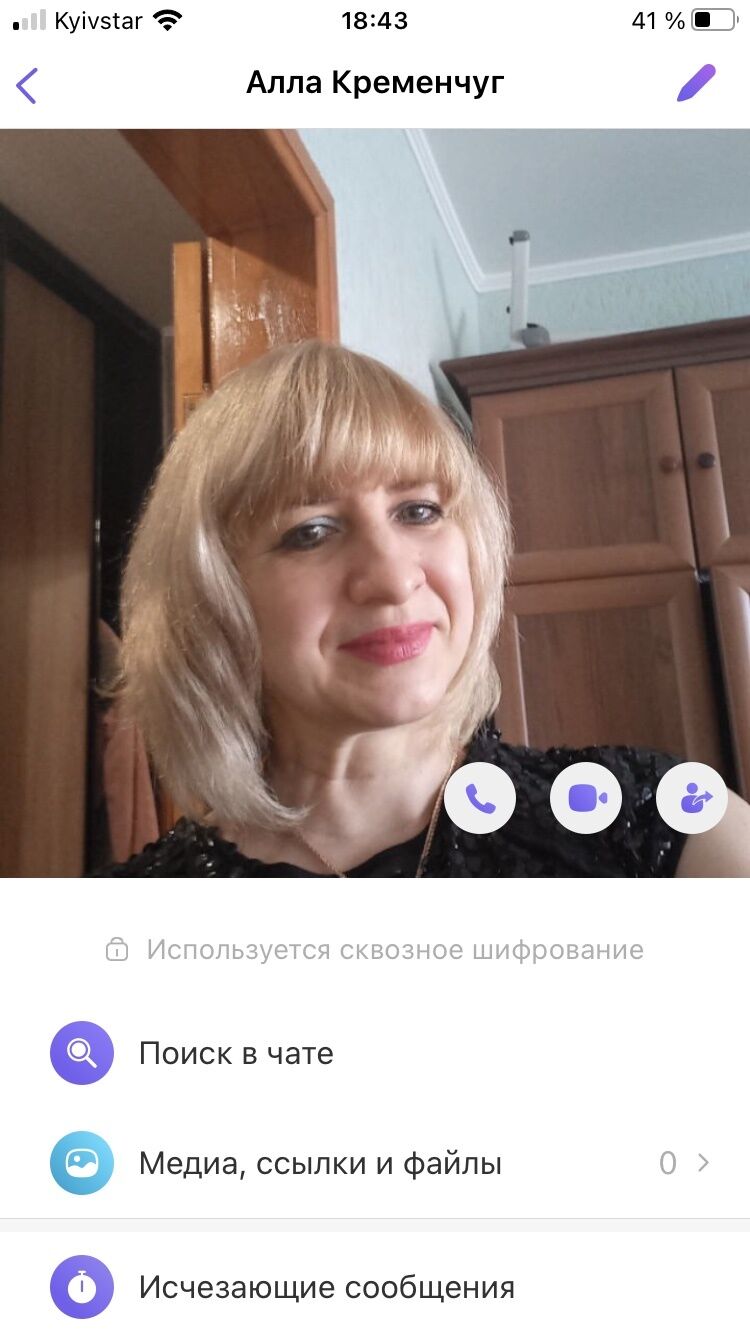This screenshot has height=1334, width=750.
Task: Edit contact with the pencil icon
Action: click(696, 84)
